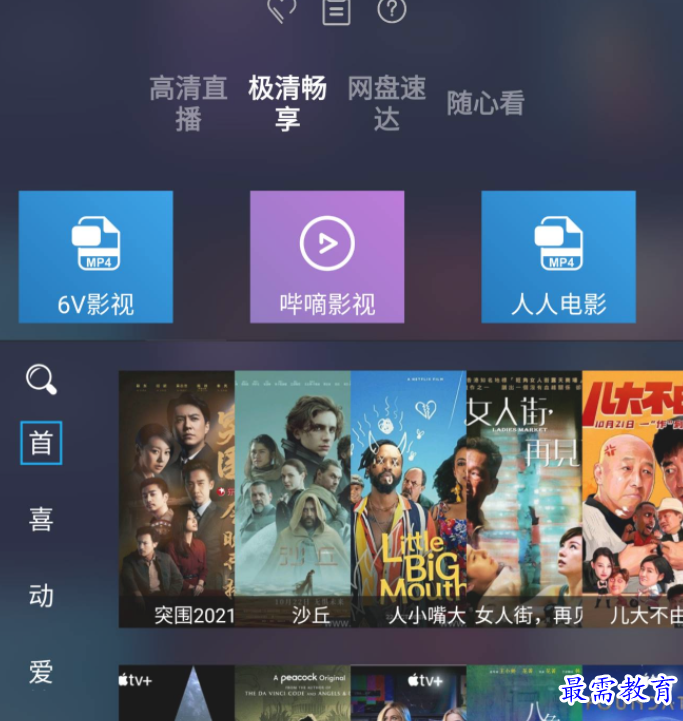Open the movie 人小嘴大
683x721 pixels.
(408, 498)
